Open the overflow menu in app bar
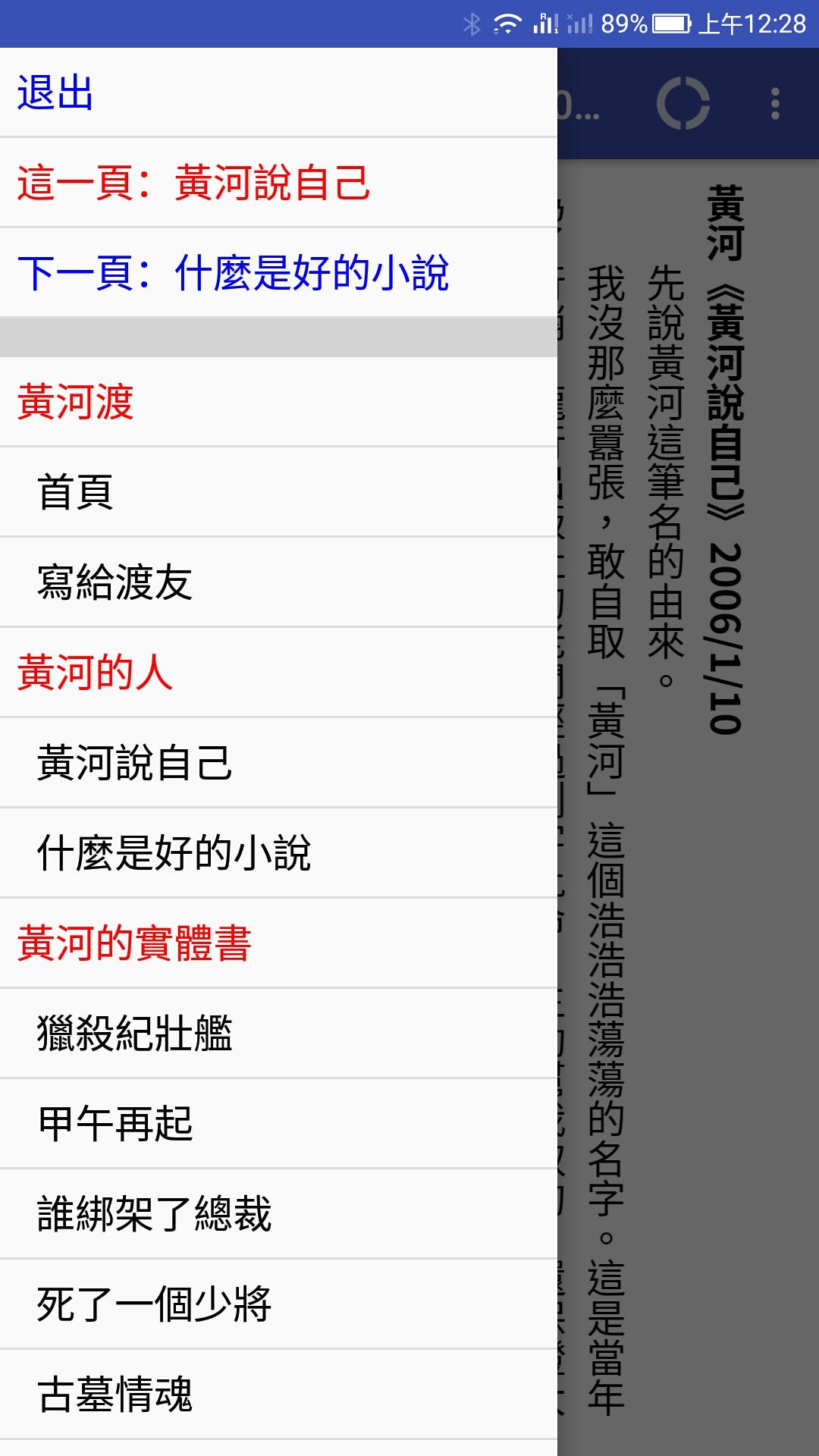The image size is (819, 1456). tap(775, 103)
